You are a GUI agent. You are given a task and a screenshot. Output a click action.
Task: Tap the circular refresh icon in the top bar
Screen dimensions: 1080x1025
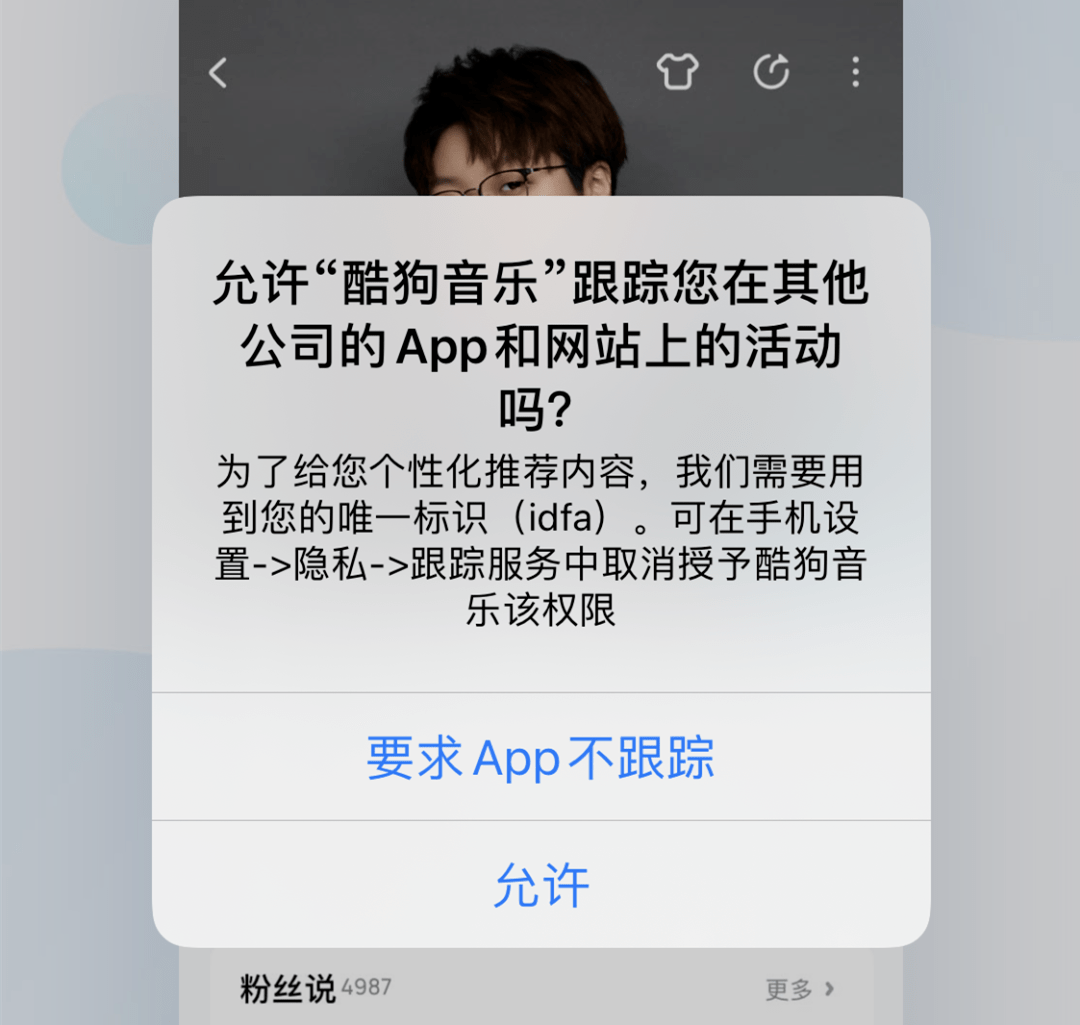[771, 72]
